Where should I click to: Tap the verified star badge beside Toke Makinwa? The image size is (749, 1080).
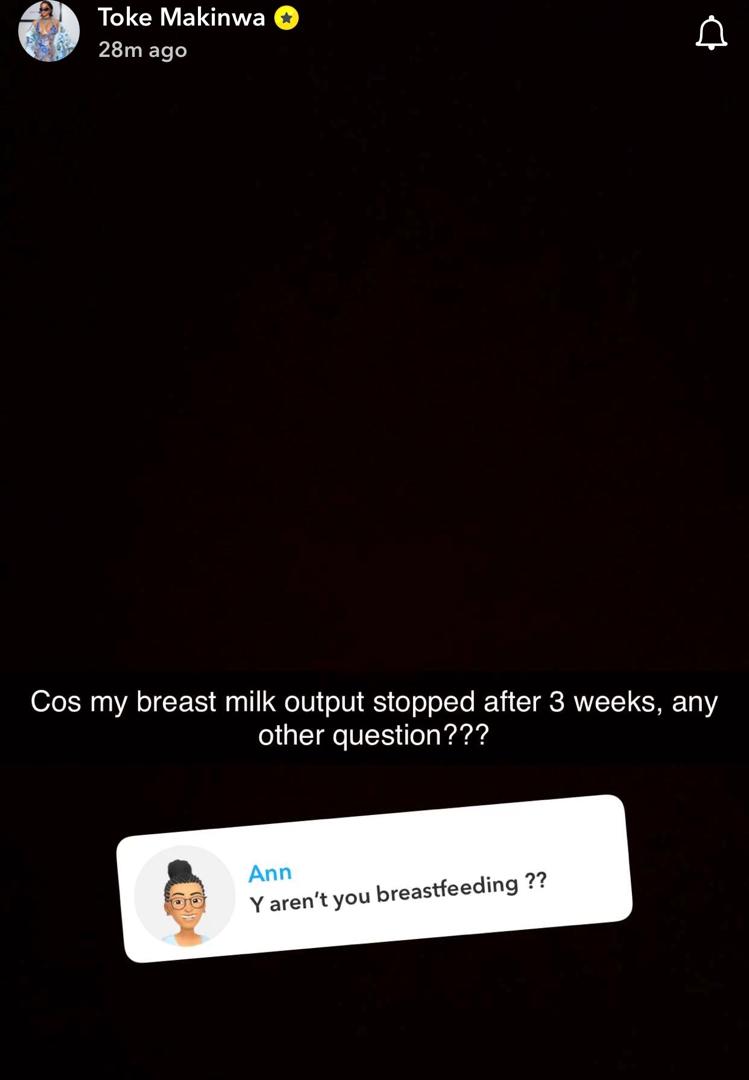(x=284, y=17)
